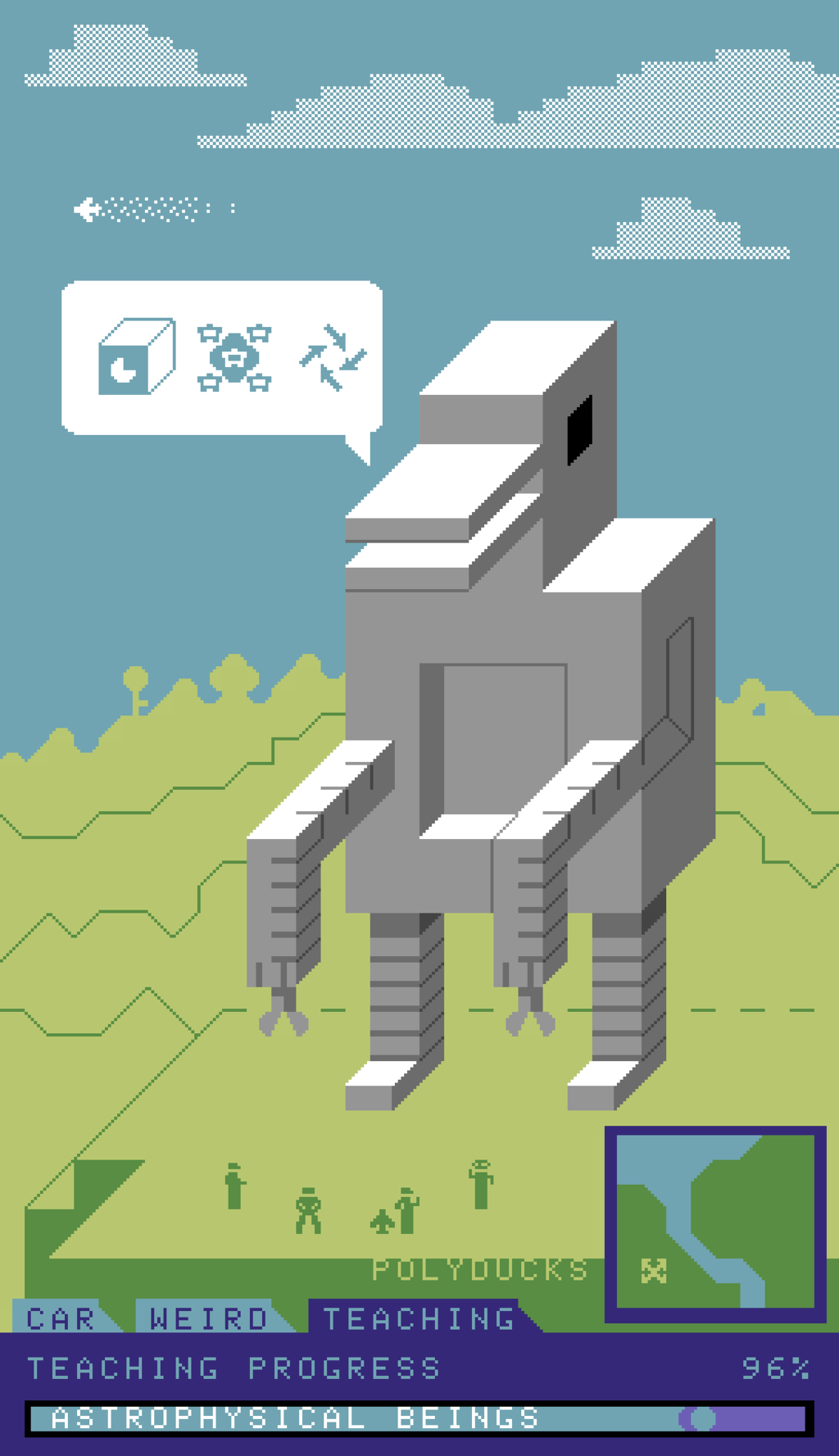
Task: Switch to the CAR tab
Action: click(x=61, y=1318)
